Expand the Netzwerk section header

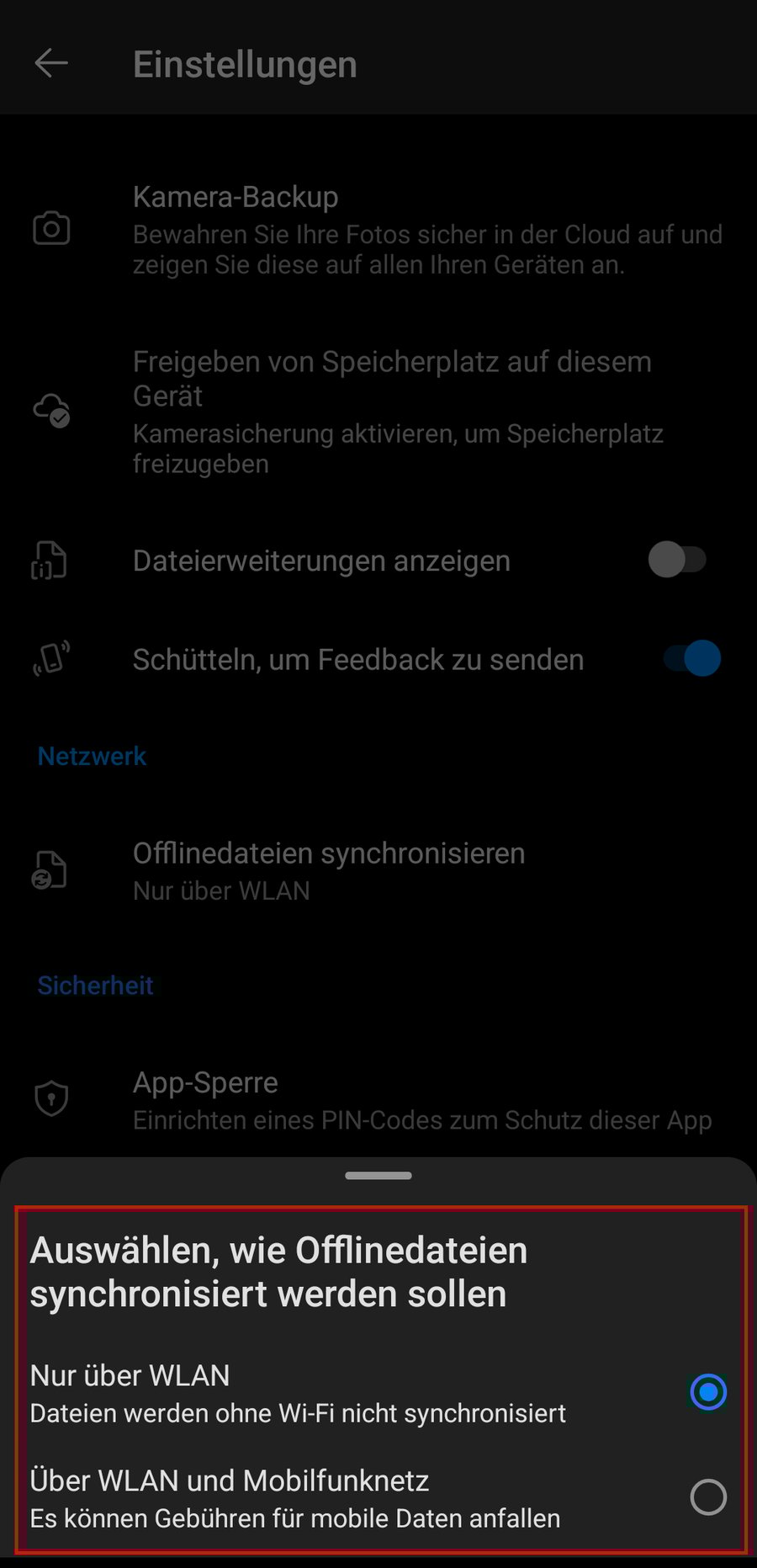click(x=92, y=756)
